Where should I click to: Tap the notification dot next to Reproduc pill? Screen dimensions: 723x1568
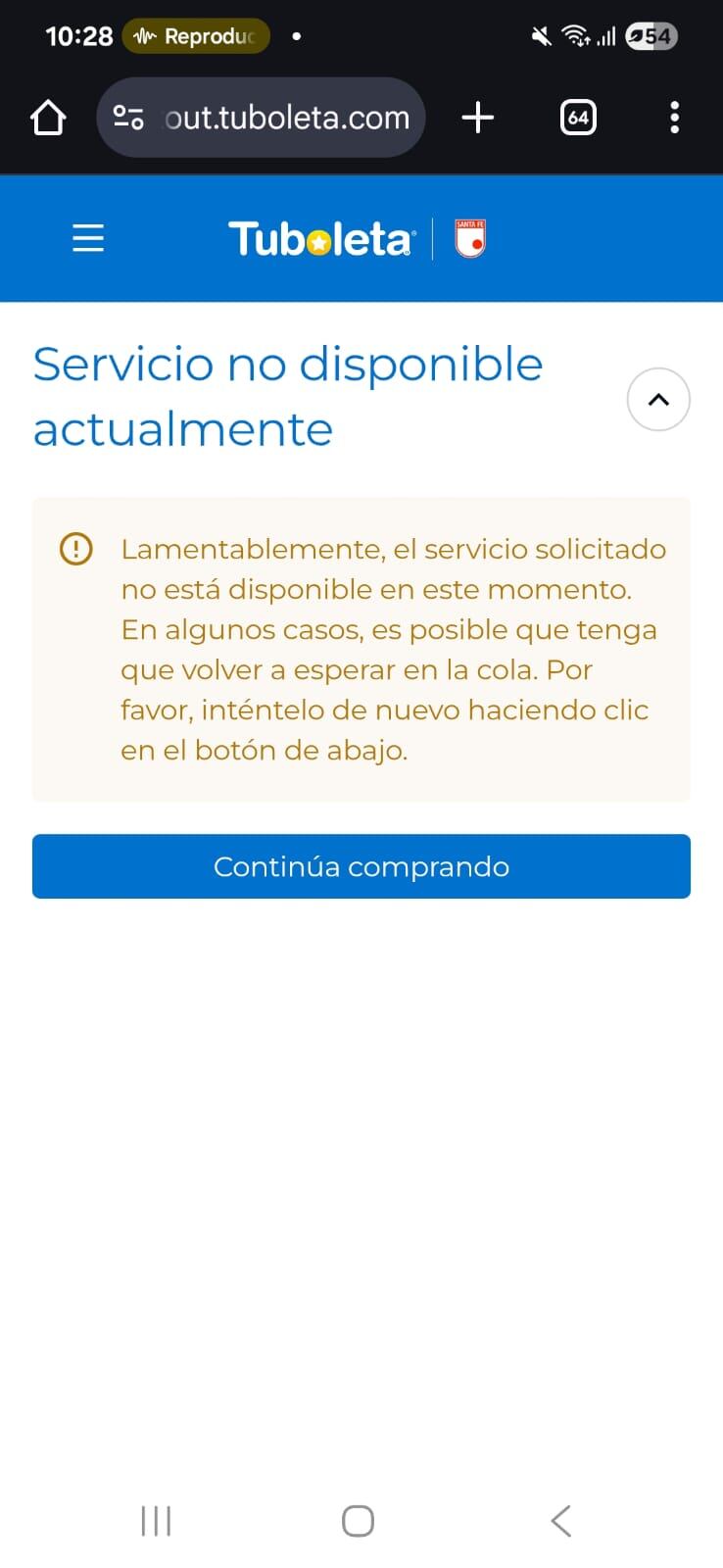tap(296, 36)
